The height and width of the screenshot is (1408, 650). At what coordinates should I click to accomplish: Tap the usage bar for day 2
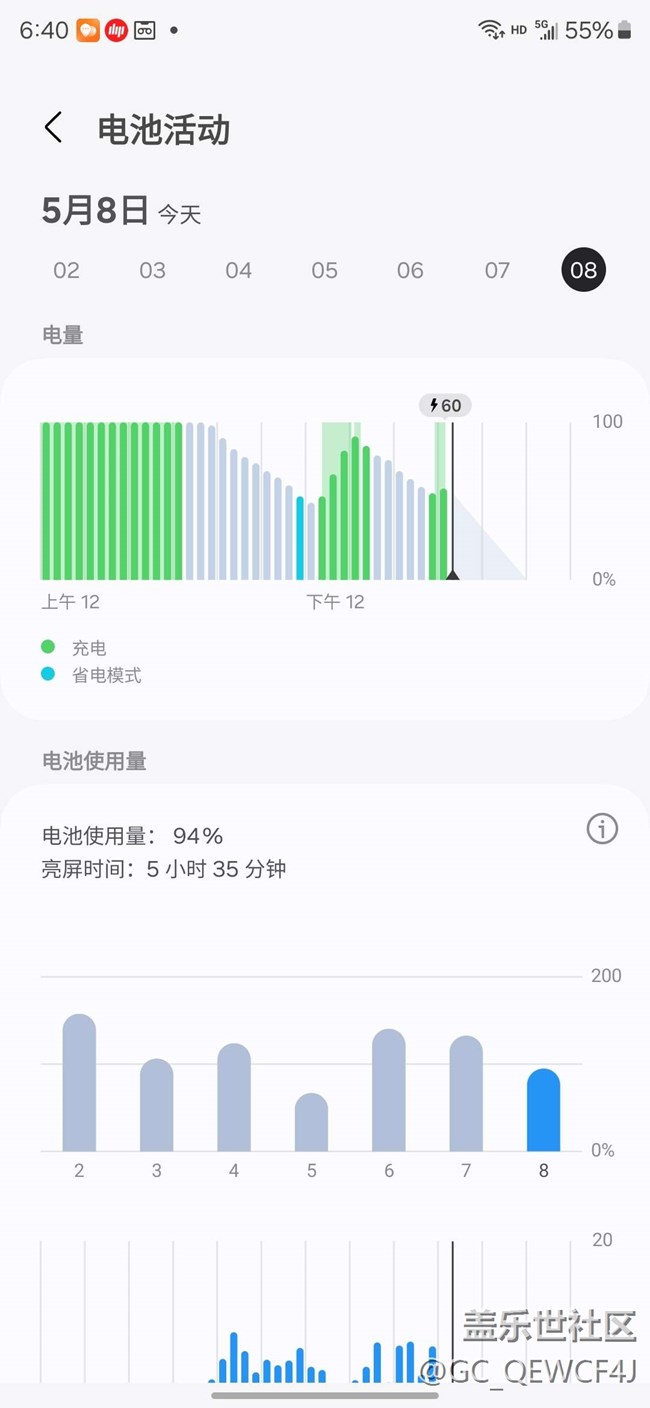pyautogui.click(x=79, y=1083)
